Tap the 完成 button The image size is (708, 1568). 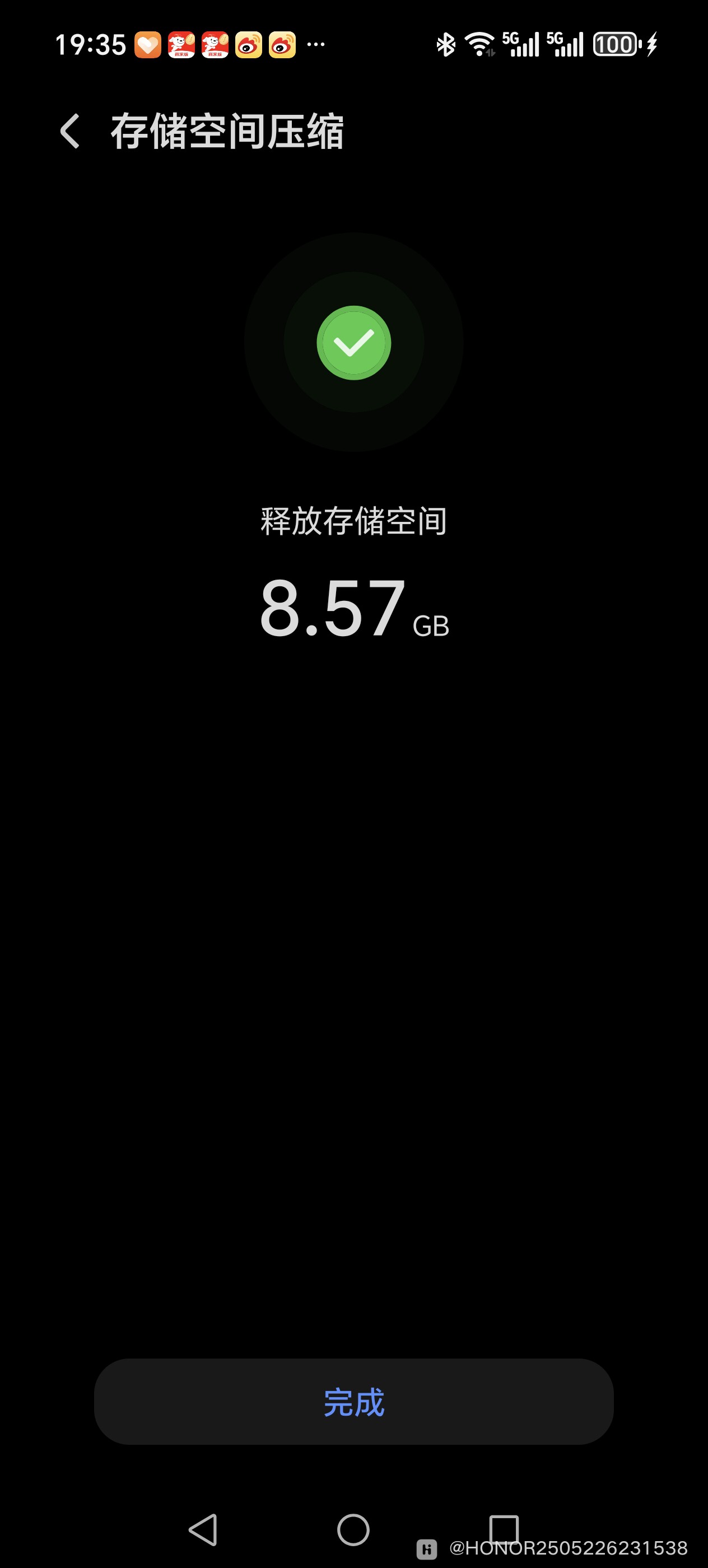tap(353, 1402)
